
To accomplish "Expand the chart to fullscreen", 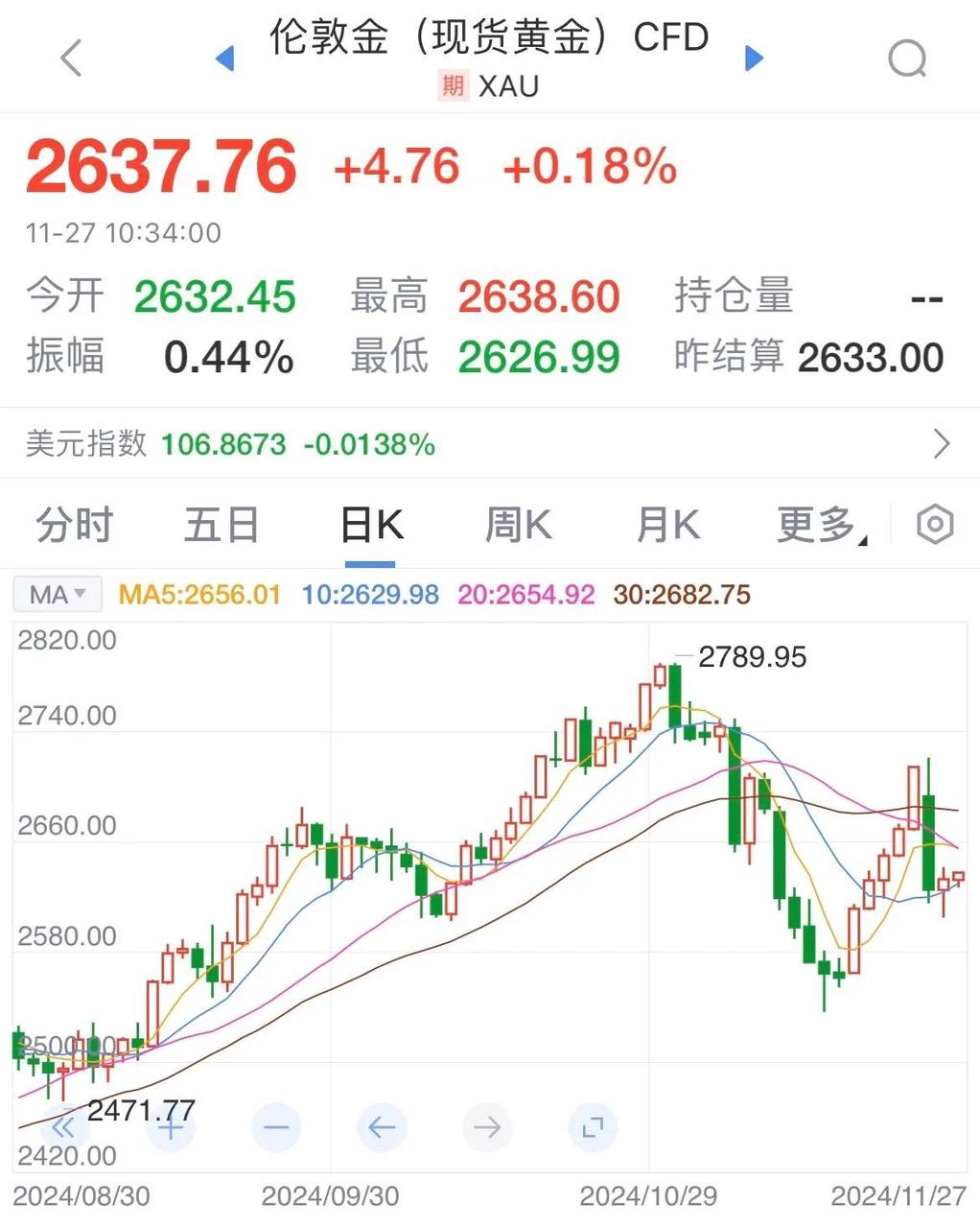I will [593, 1126].
